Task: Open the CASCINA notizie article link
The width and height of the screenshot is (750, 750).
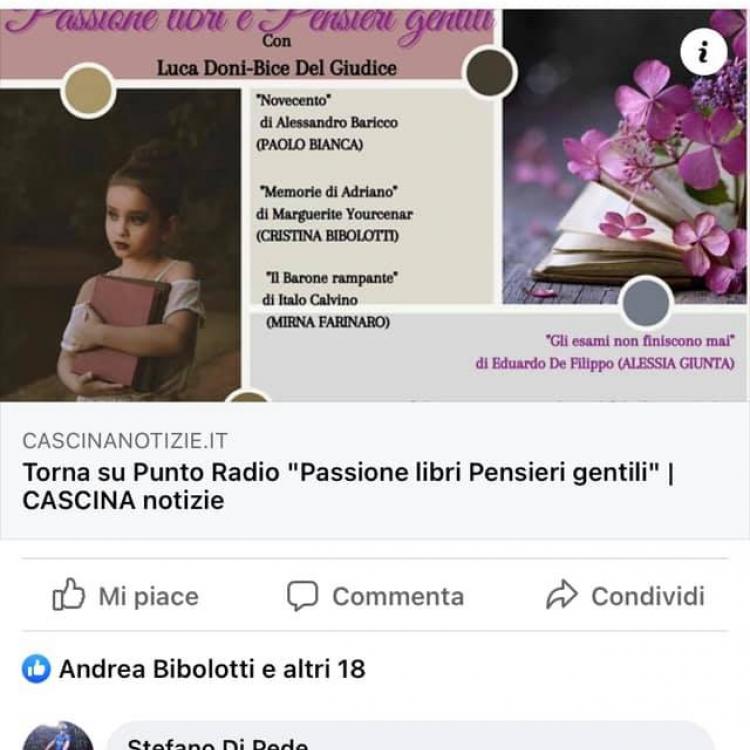Action: click(x=346, y=486)
